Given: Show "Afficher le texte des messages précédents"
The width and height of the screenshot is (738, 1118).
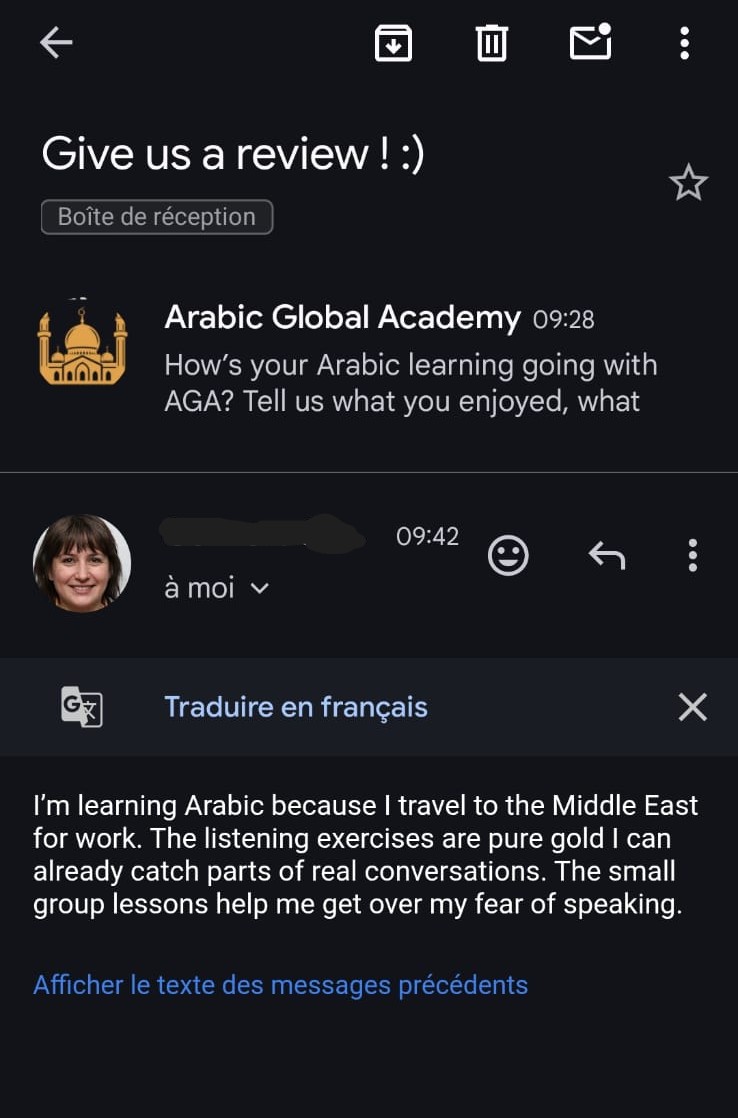Looking at the screenshot, I should 280,985.
